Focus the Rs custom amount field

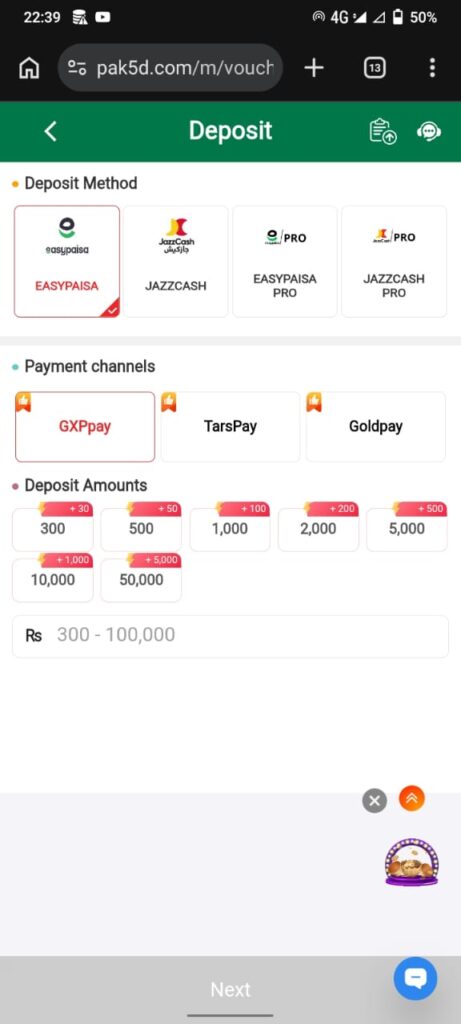coord(230,635)
